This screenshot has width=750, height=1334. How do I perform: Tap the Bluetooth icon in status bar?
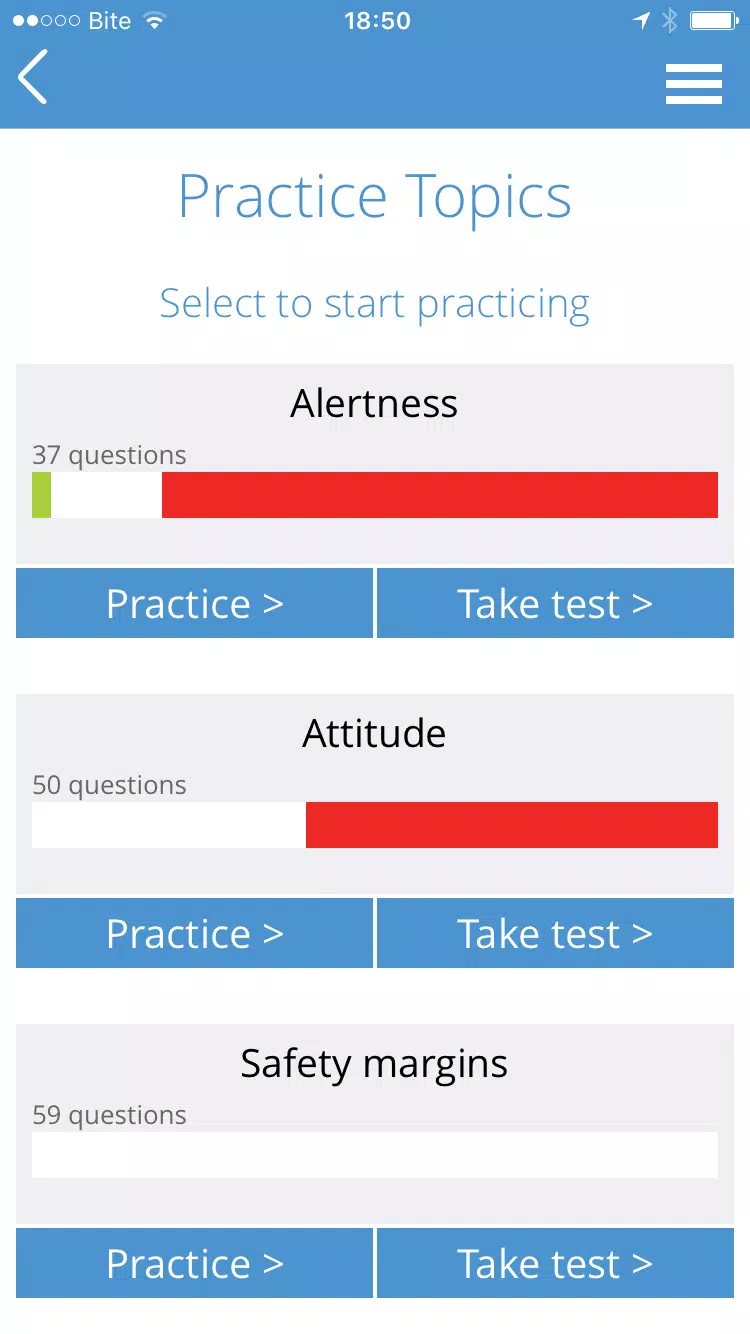669,19
